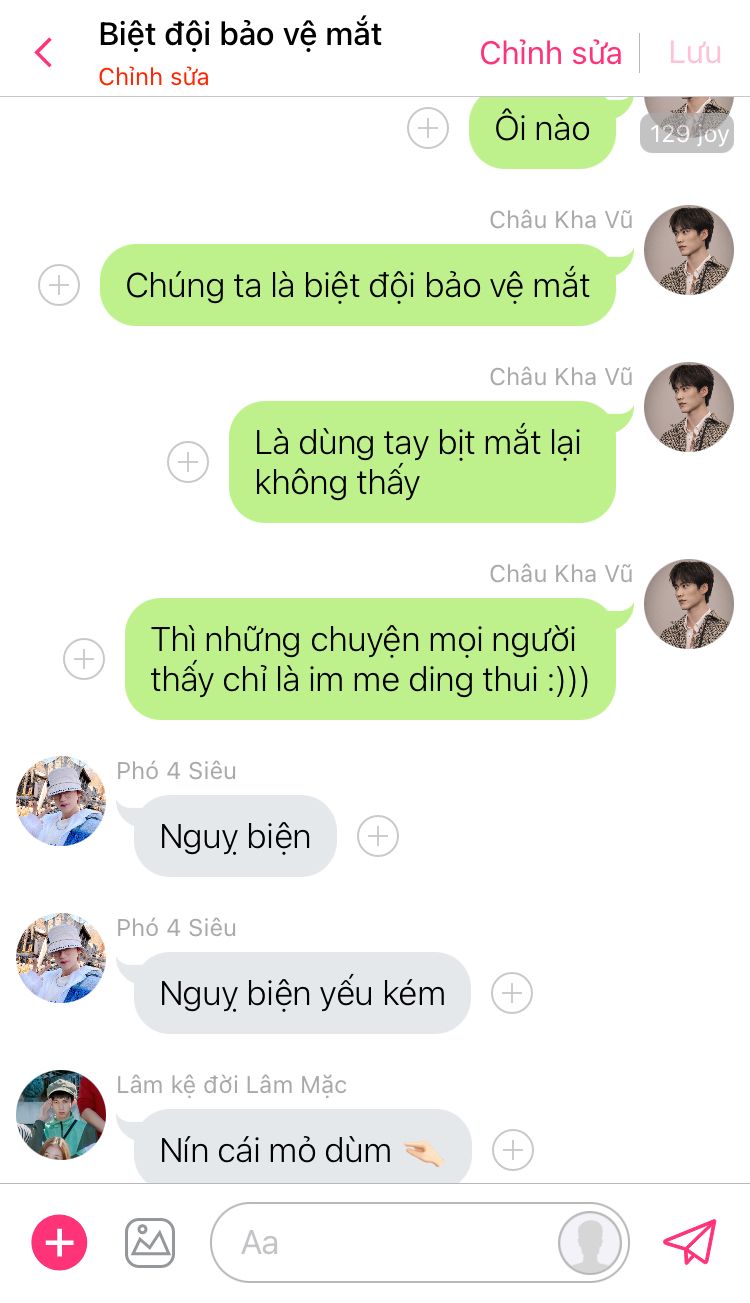Image resolution: width=750 pixels, height=1303 pixels.
Task: Send message with paper plane icon
Action: coord(690,1242)
